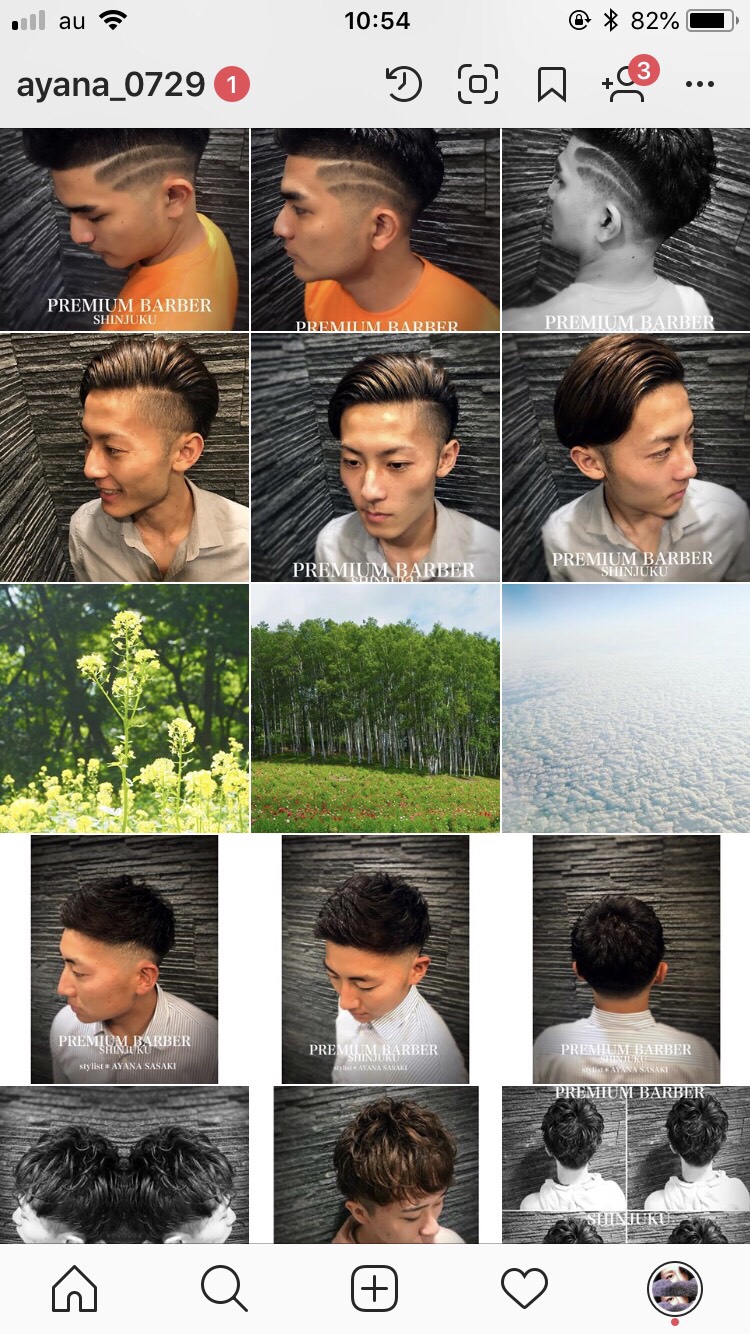Tap the ayana_0729 username dropdown
Image resolution: width=750 pixels, height=1334 pixels.
pyautogui.click(x=111, y=85)
